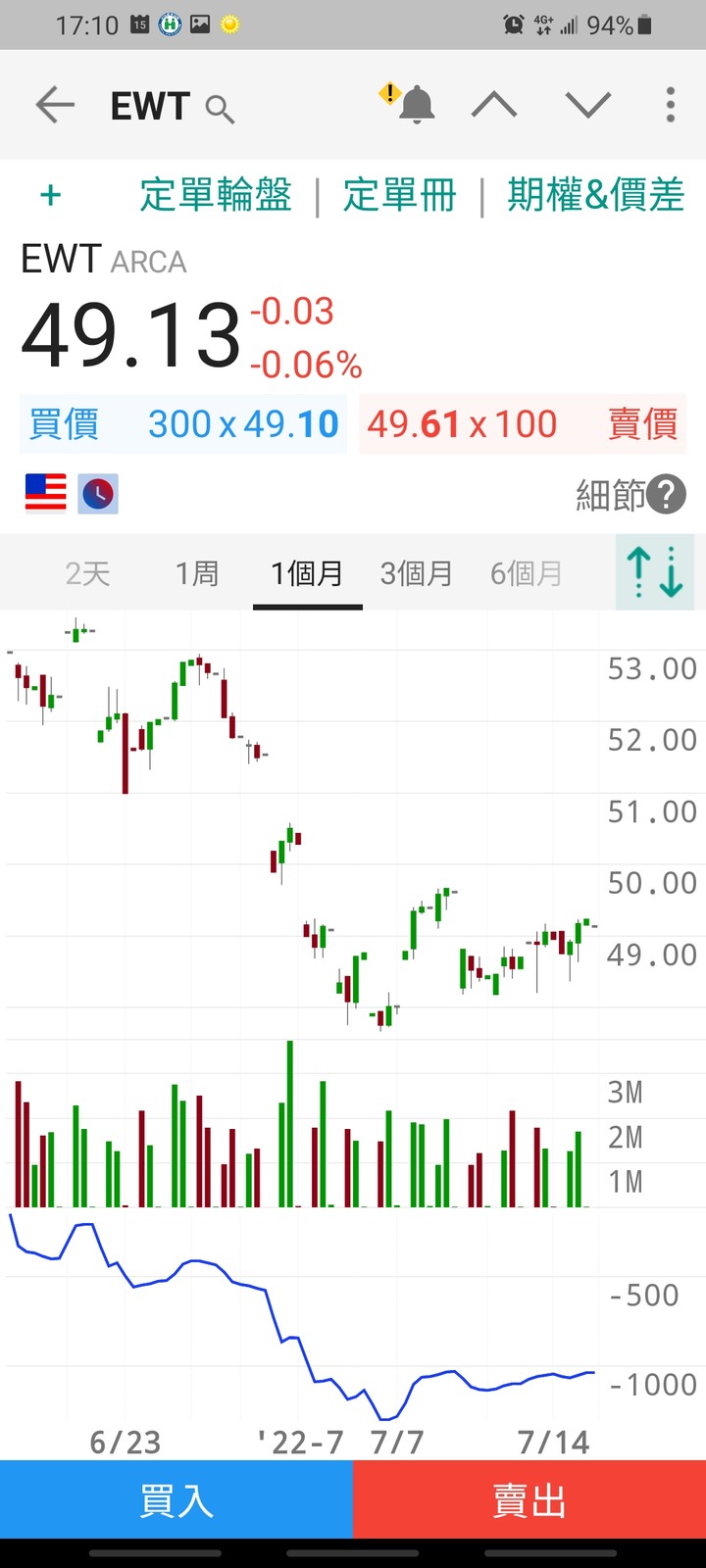Screen dimensions: 706x1568
Task: Tap the 買入 buy button
Action: 176,1500
